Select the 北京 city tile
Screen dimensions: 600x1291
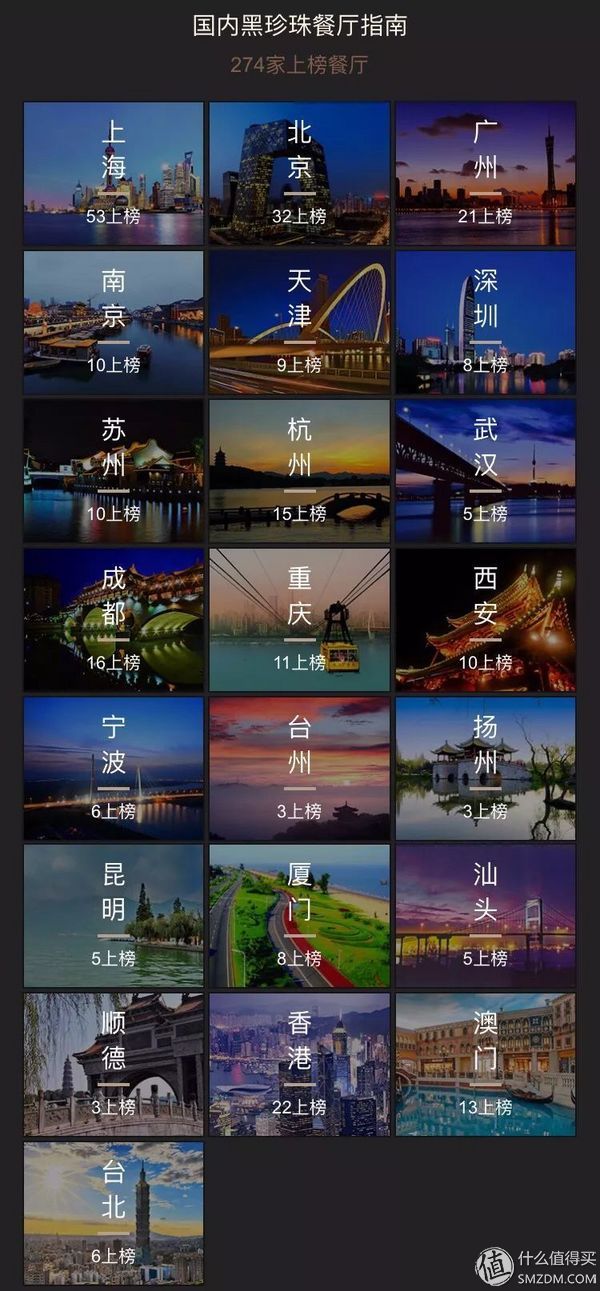click(299, 173)
